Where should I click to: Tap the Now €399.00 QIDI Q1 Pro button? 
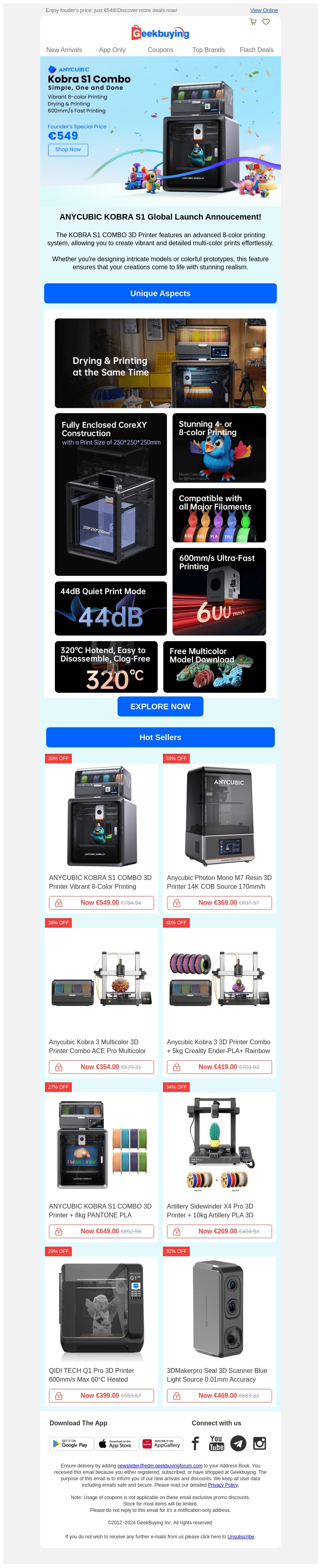click(101, 1396)
